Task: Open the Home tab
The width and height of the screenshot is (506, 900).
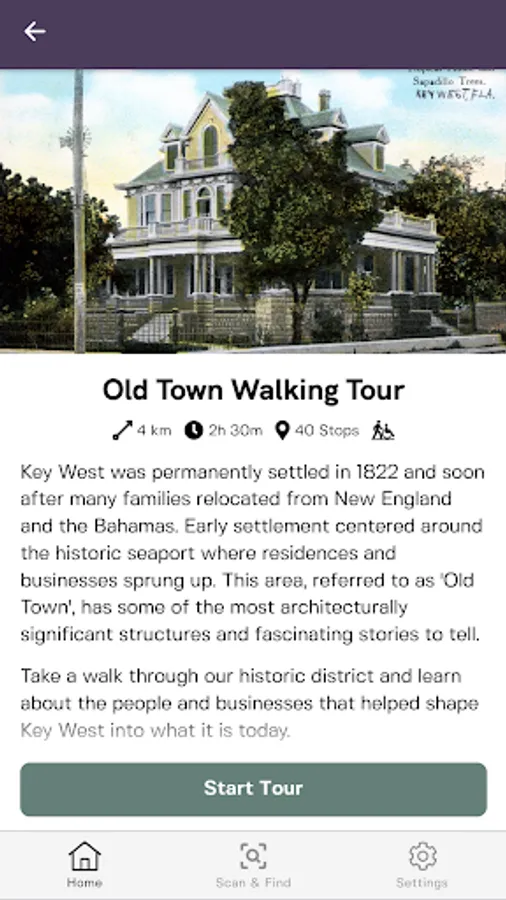Action: [84, 865]
